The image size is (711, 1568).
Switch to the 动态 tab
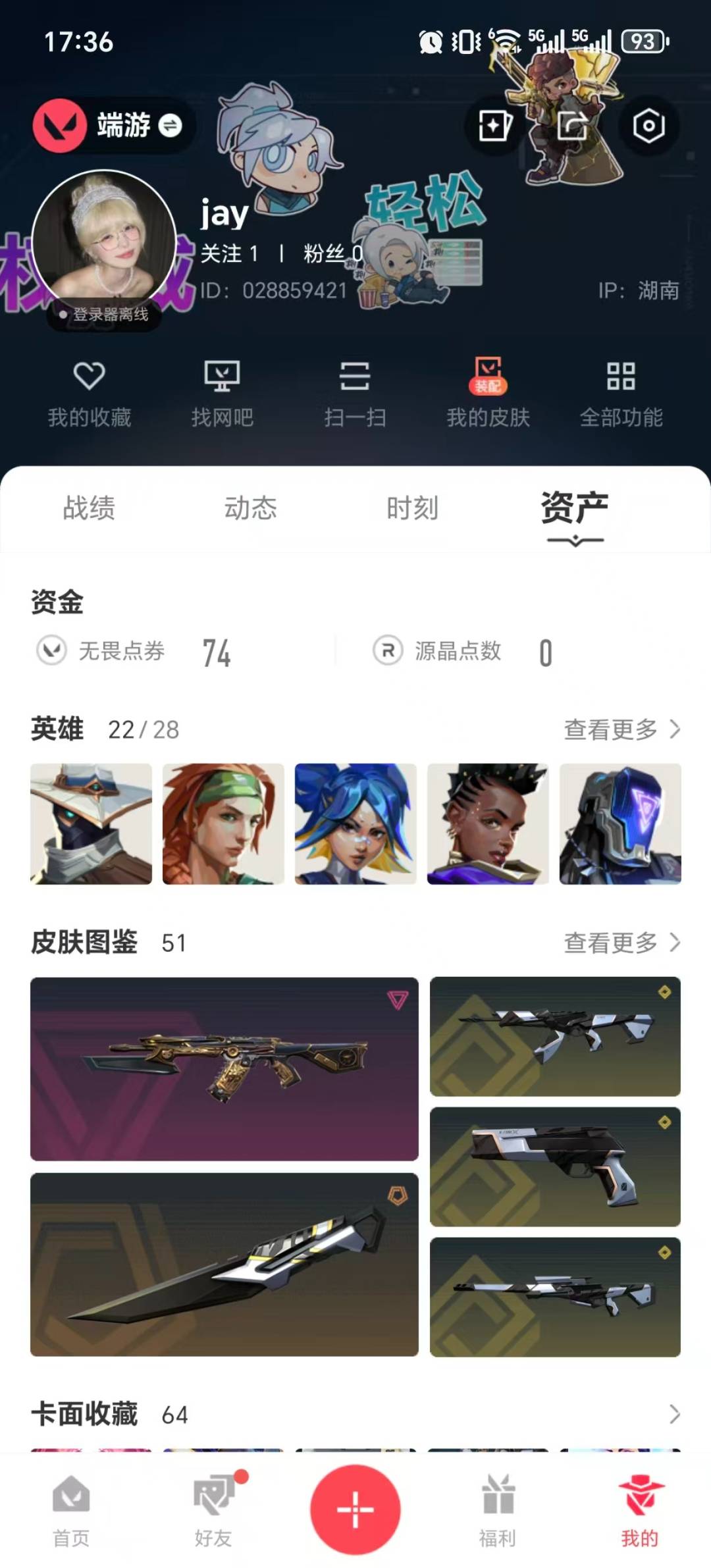[x=251, y=508]
